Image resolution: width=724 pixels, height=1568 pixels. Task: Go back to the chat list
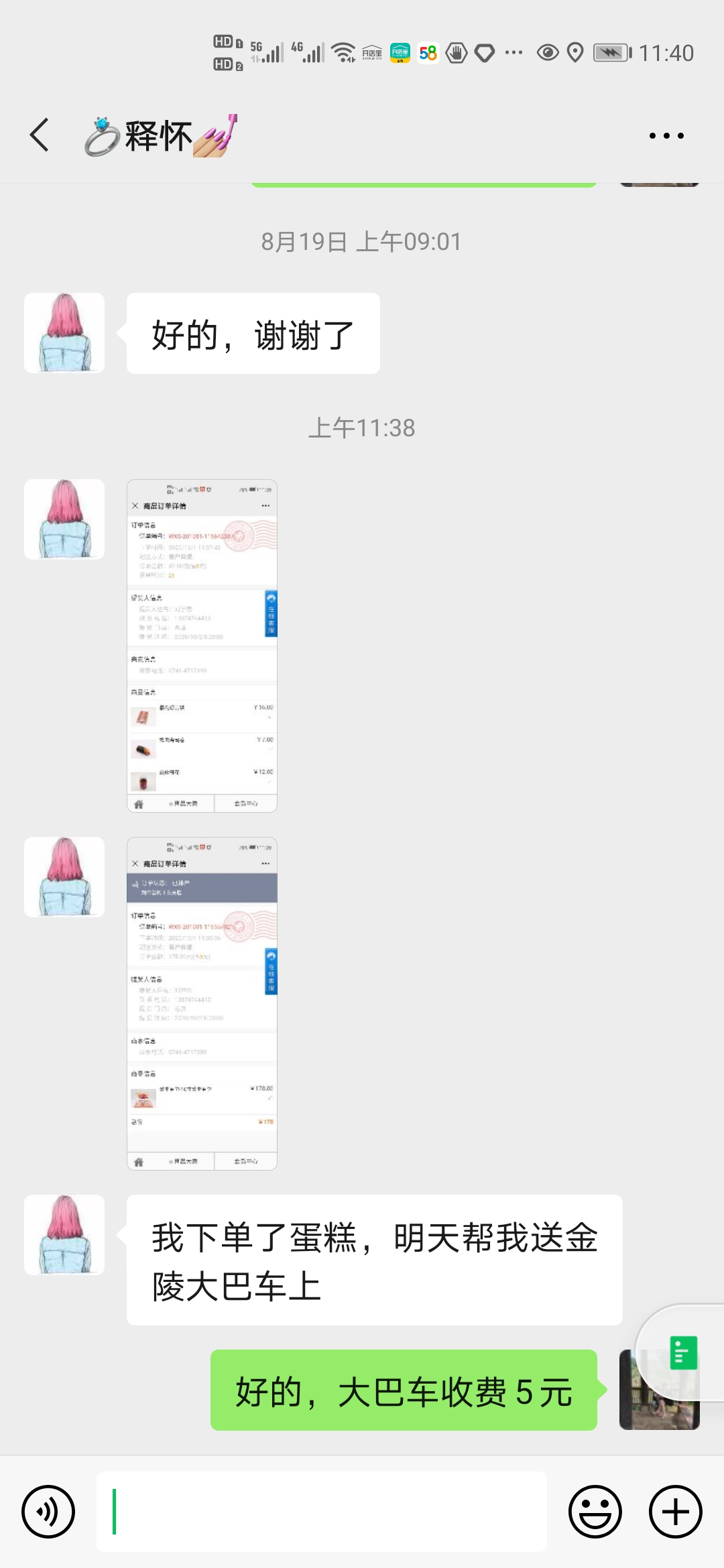(x=40, y=135)
